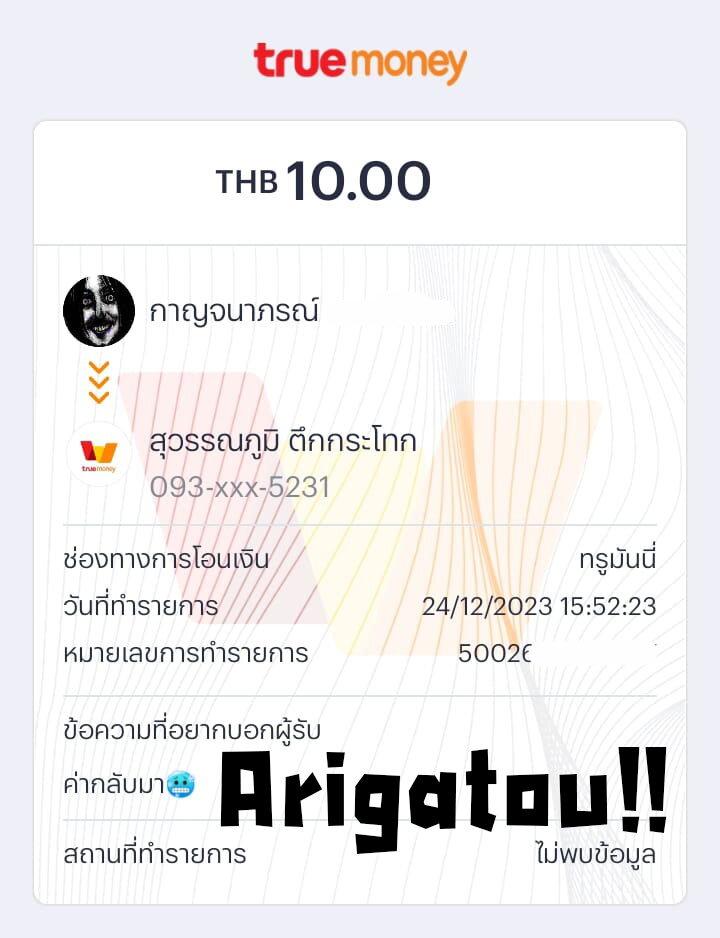Open the sender's profile avatar photo

97,310
